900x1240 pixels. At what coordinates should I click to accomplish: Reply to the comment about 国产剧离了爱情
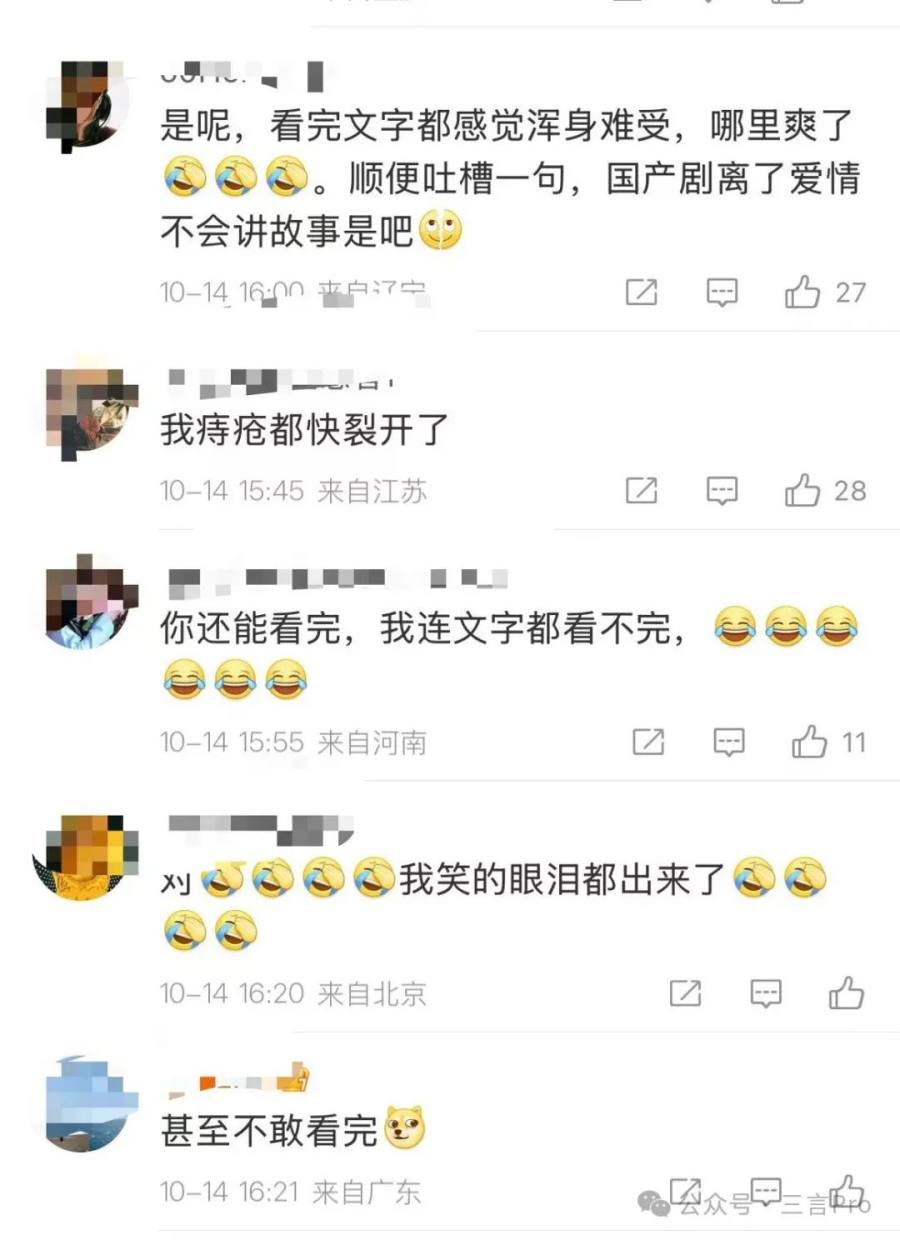pos(722,292)
